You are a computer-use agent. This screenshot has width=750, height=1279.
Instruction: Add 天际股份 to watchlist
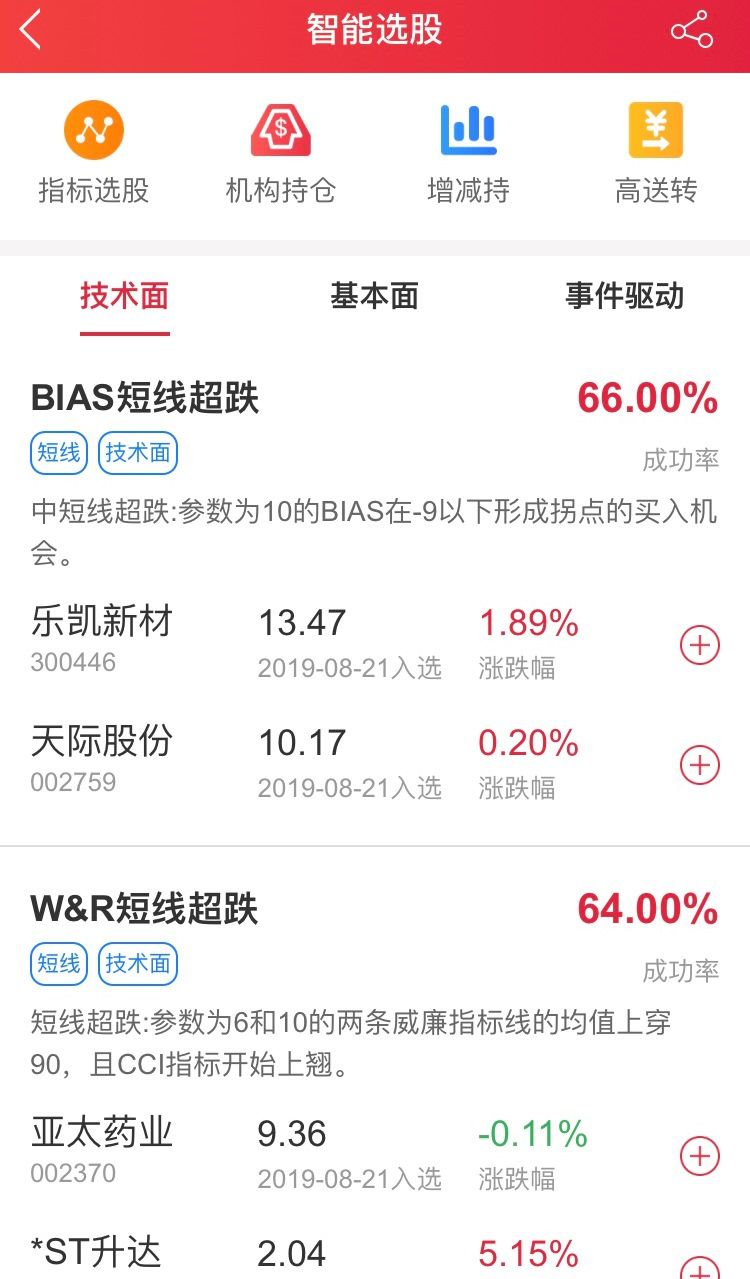pyautogui.click(x=700, y=765)
